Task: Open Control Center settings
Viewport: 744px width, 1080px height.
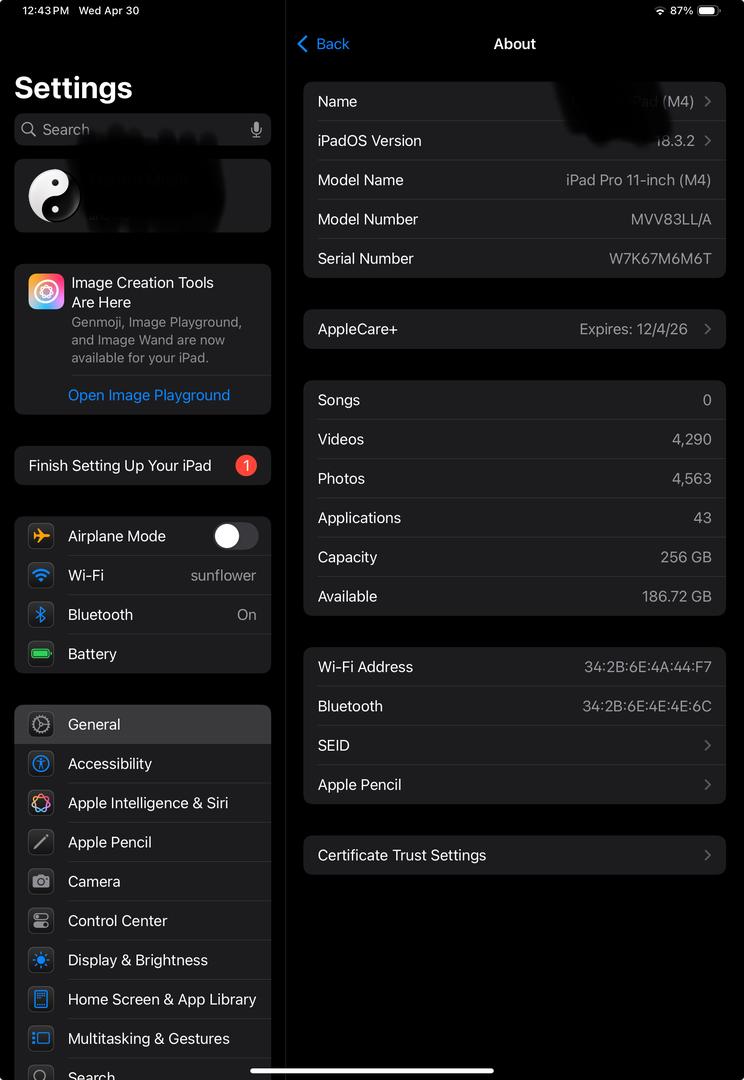Action: tap(142, 921)
